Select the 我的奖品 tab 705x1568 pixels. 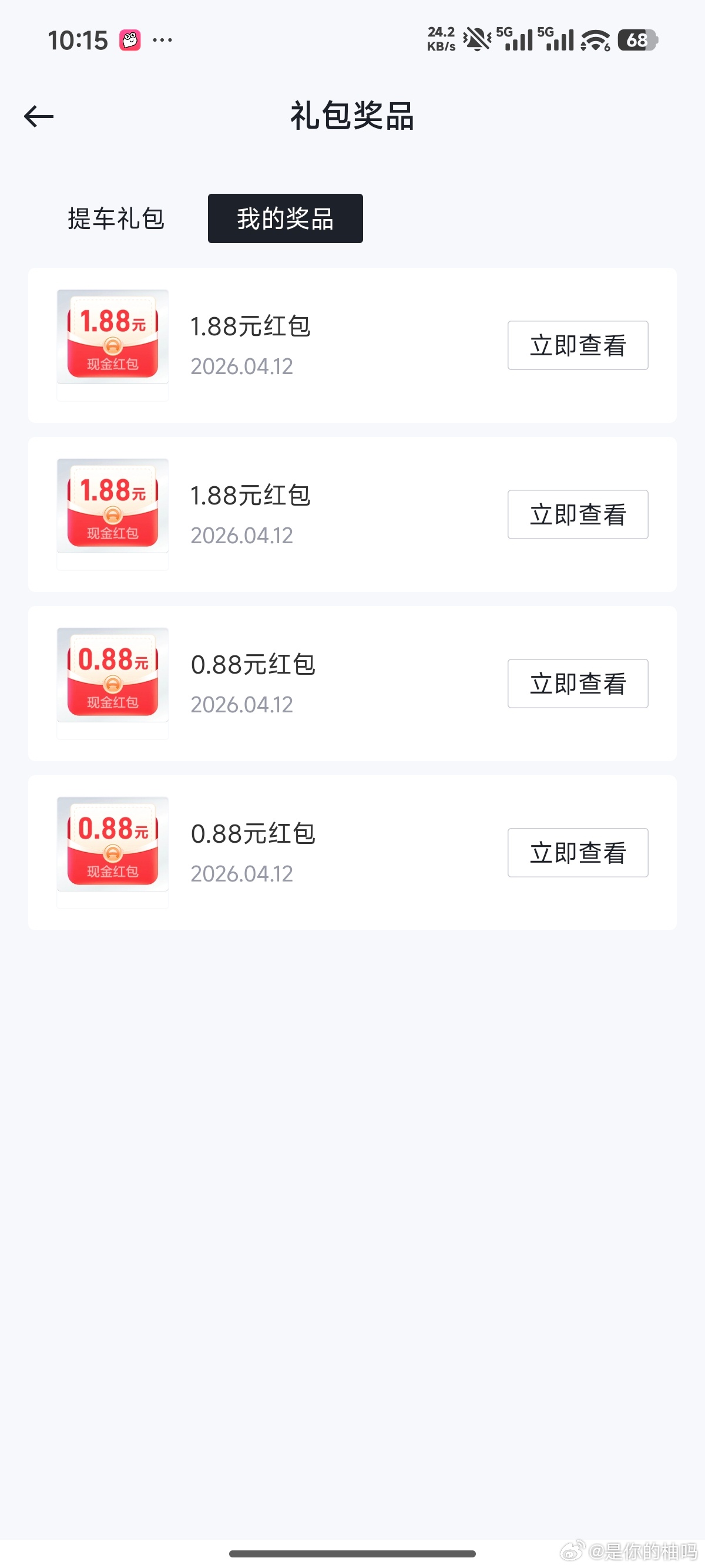(x=285, y=218)
